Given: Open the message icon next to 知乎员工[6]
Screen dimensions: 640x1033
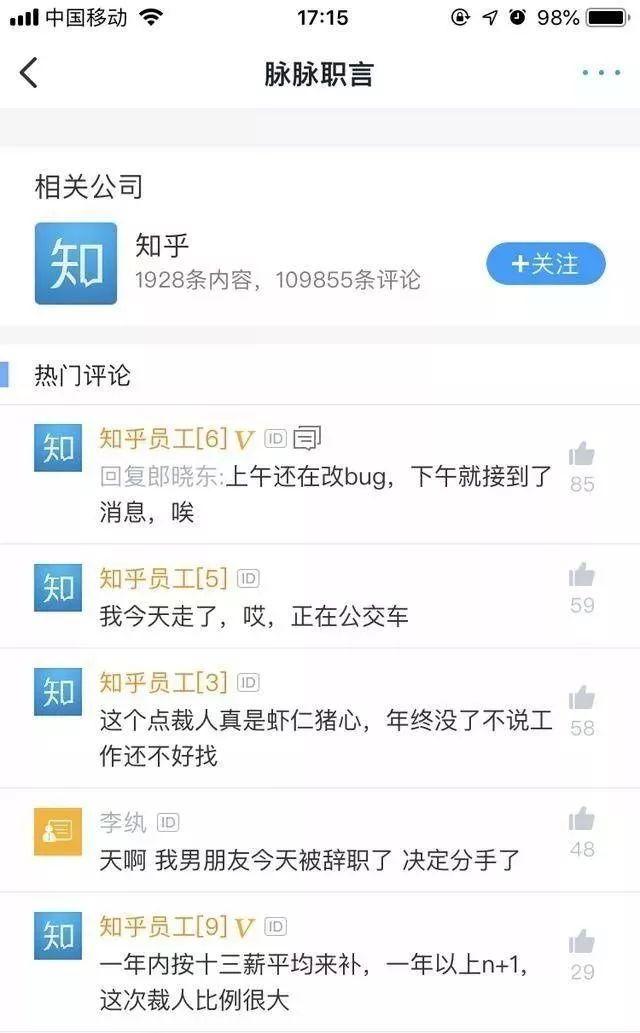Looking at the screenshot, I should point(306,438).
